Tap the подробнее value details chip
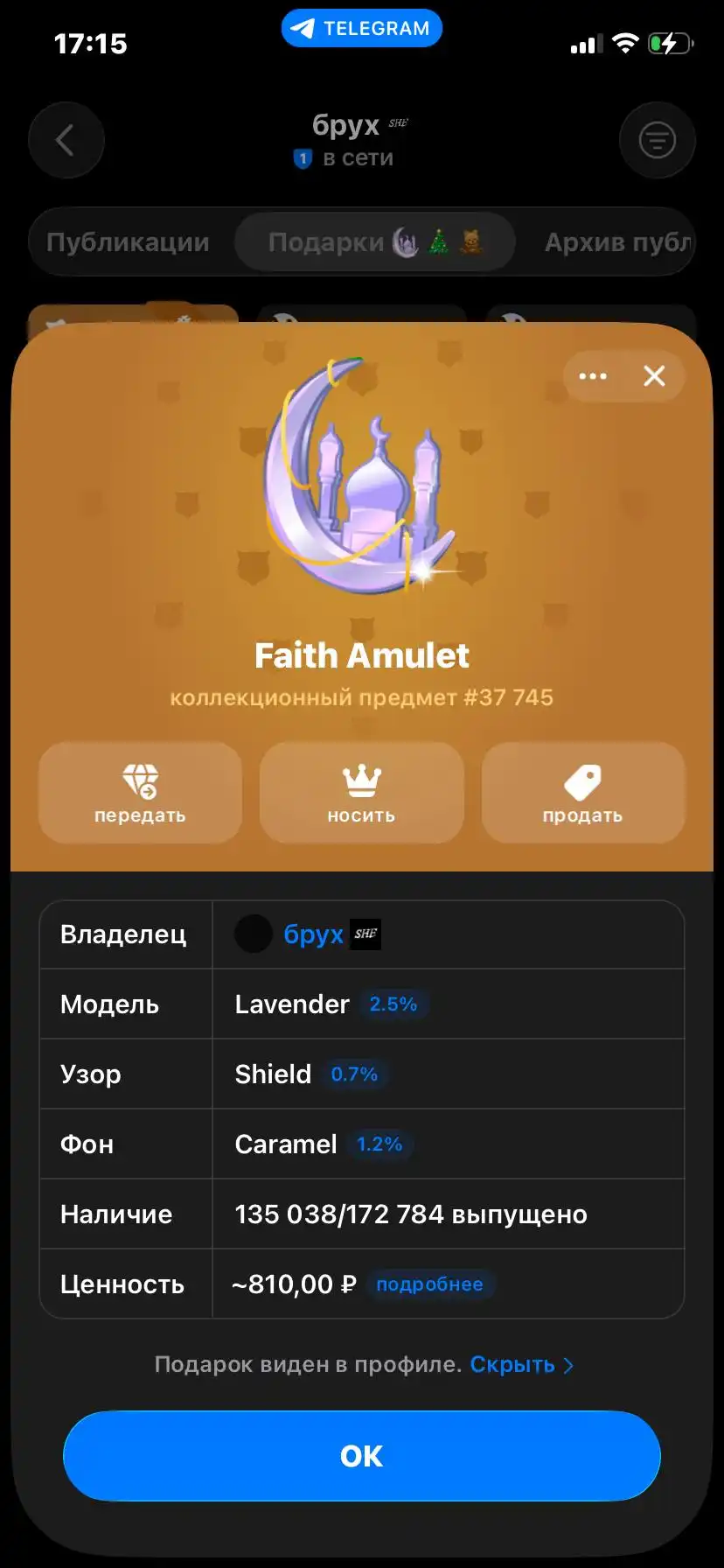The height and width of the screenshot is (1568, 724). point(429,1284)
